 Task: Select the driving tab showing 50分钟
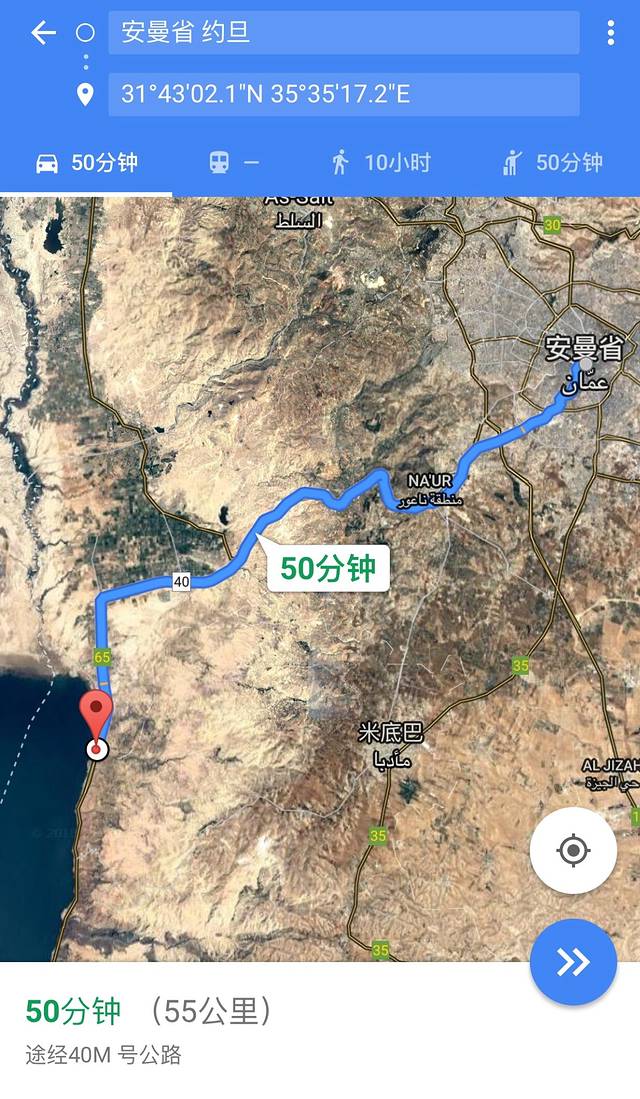(87, 163)
